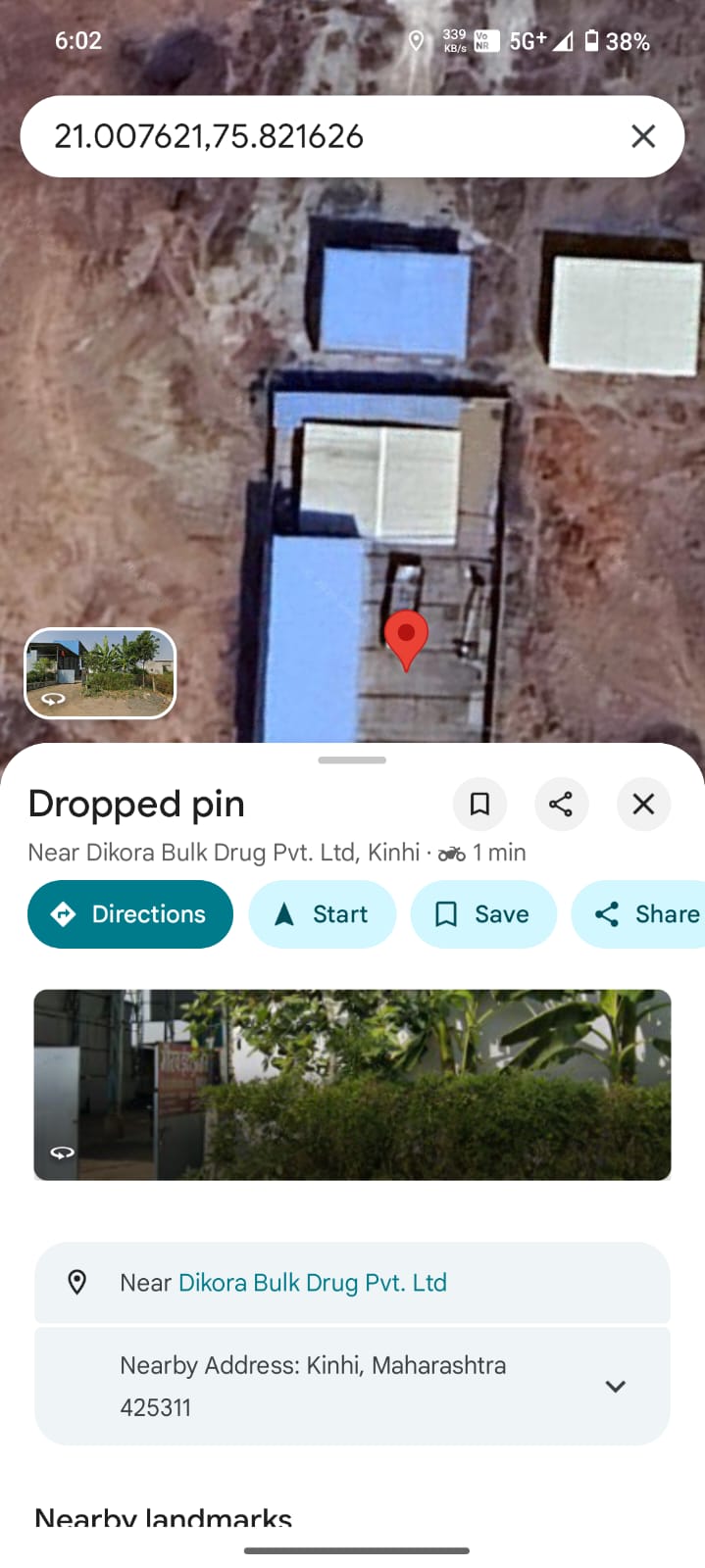Get Directions to the dropped pin

pyautogui.click(x=130, y=914)
